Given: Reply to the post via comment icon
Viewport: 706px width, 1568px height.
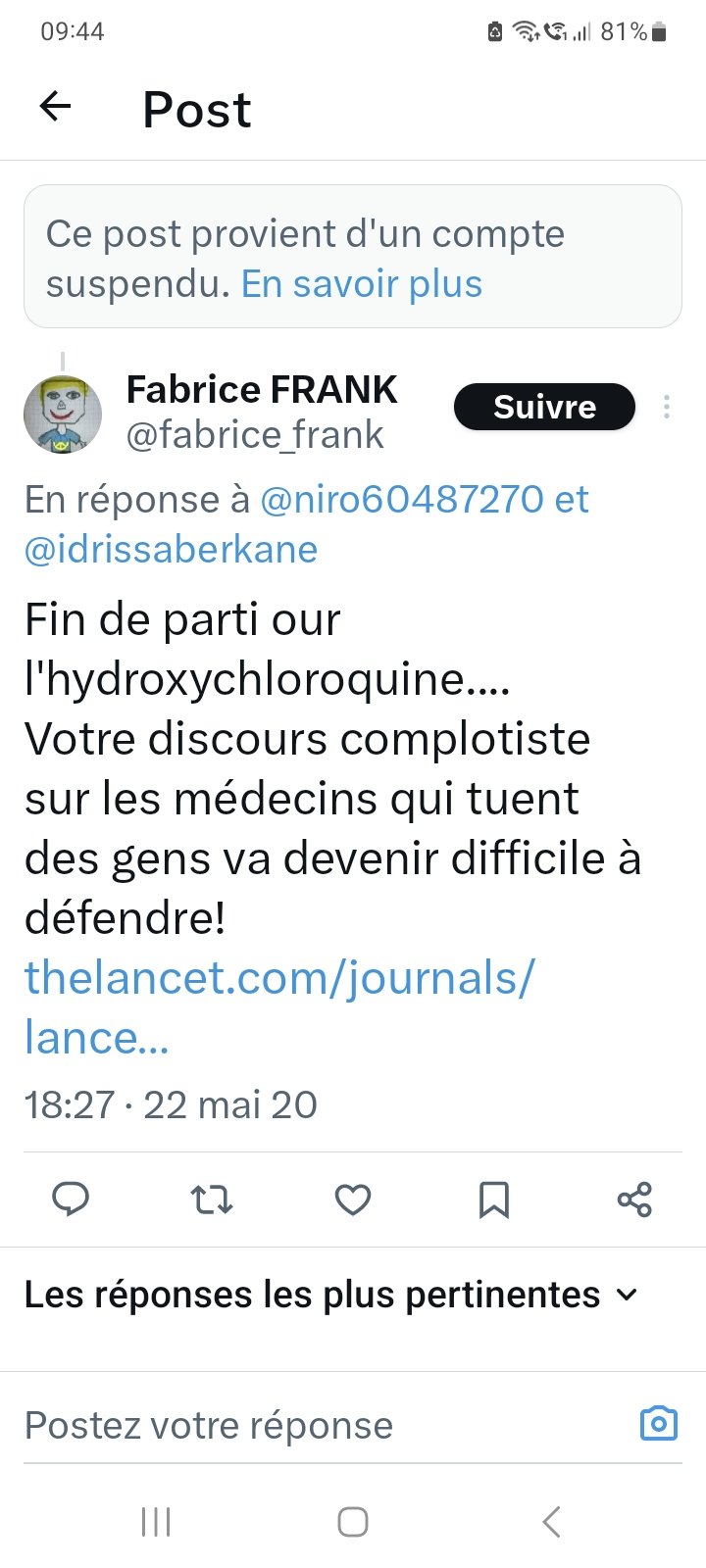Looking at the screenshot, I should click(x=70, y=1199).
